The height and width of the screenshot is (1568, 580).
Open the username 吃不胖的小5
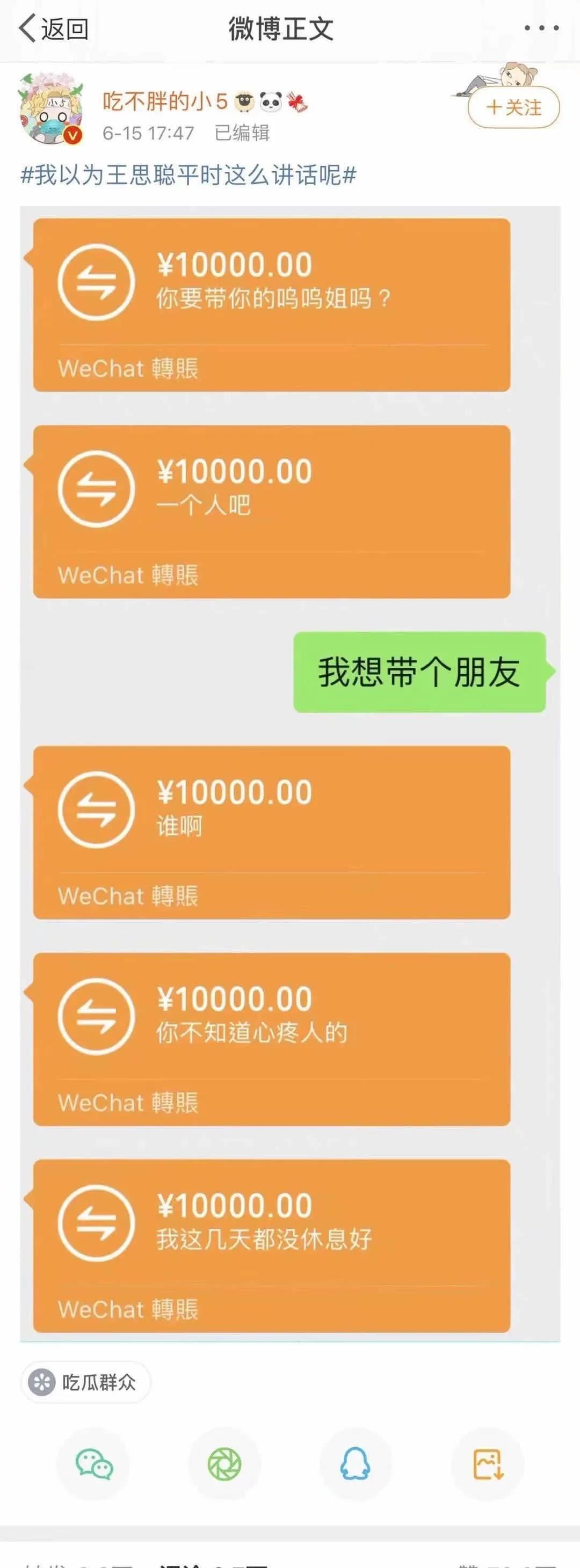(164, 101)
